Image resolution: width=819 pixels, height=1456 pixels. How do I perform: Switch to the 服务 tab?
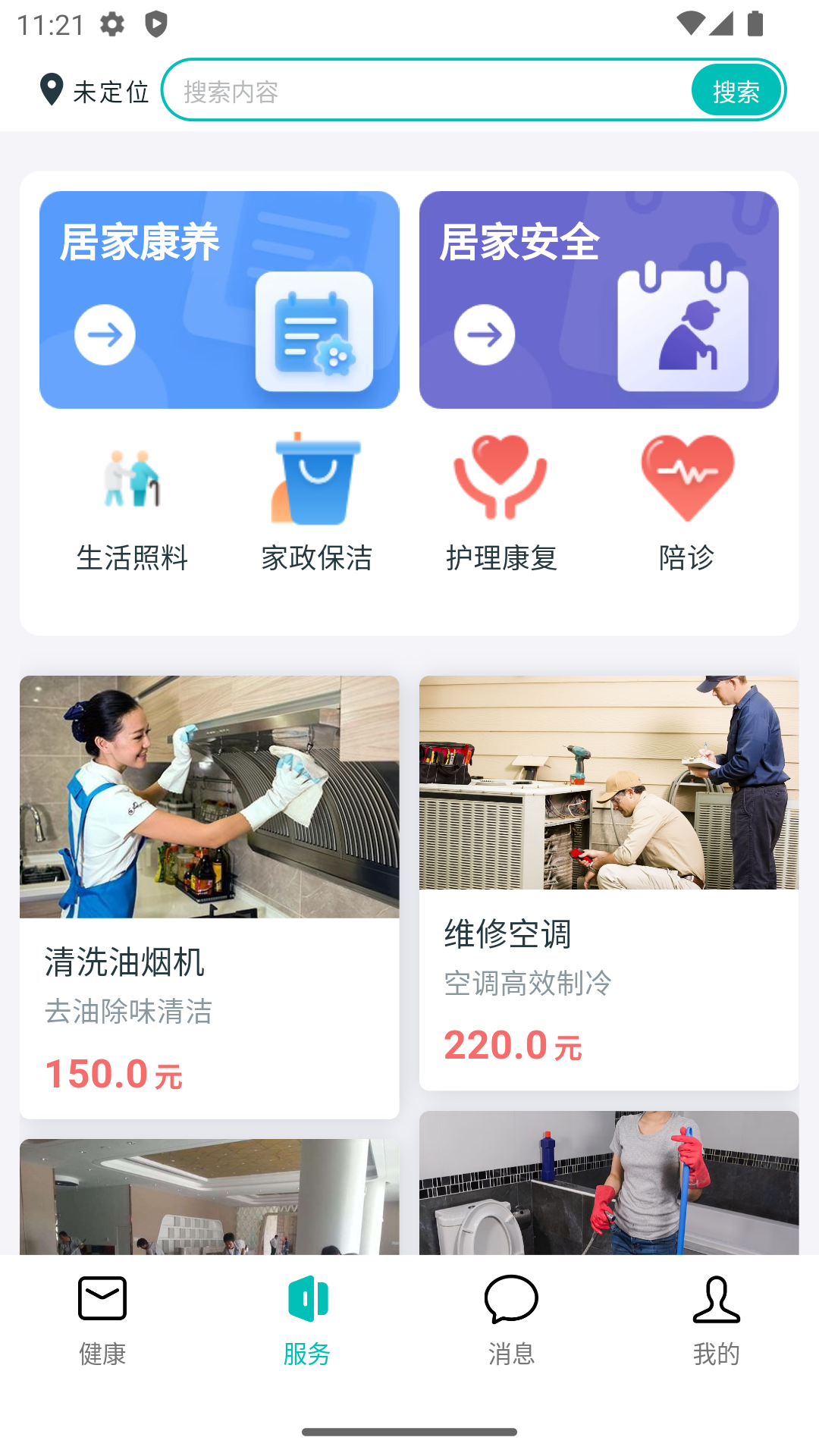coord(307,1319)
